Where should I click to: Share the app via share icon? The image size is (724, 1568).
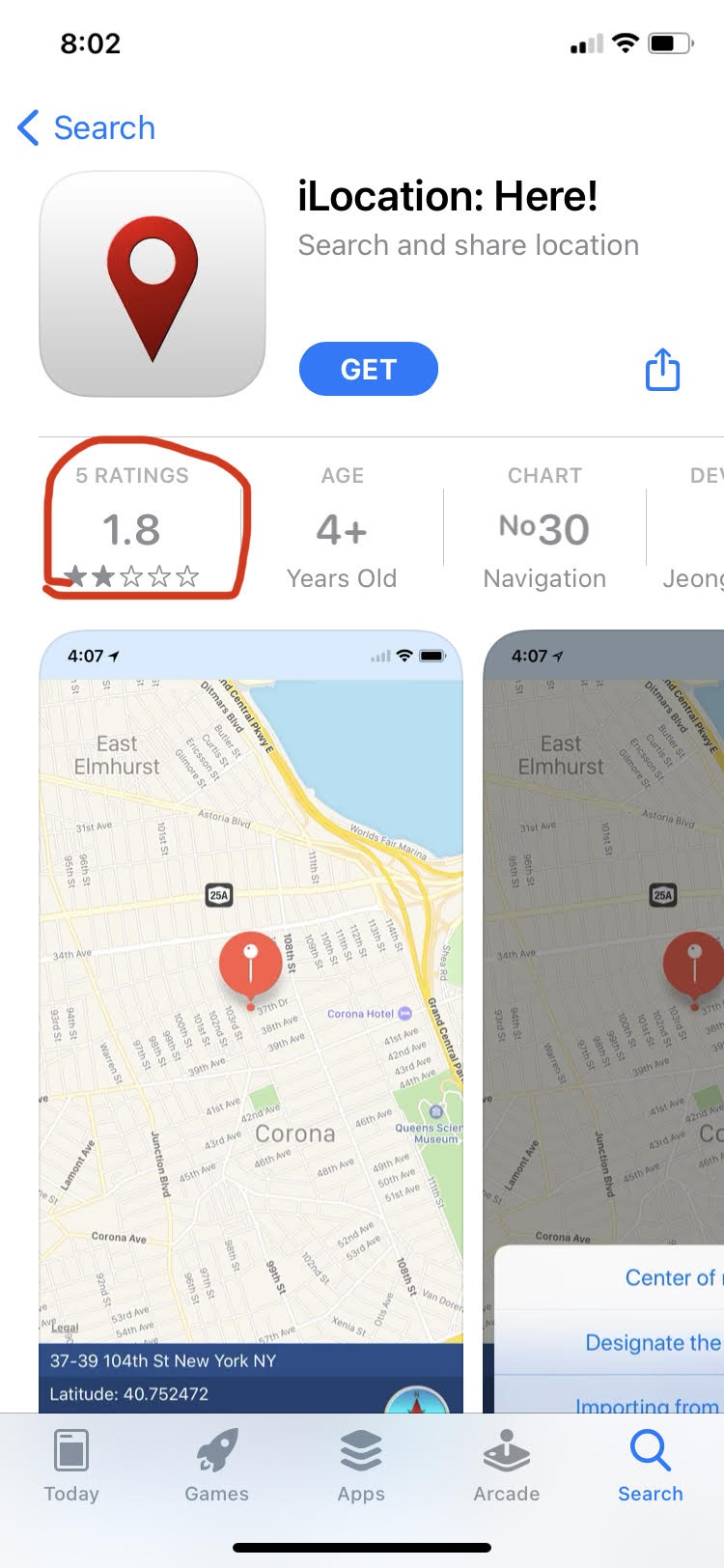[662, 370]
